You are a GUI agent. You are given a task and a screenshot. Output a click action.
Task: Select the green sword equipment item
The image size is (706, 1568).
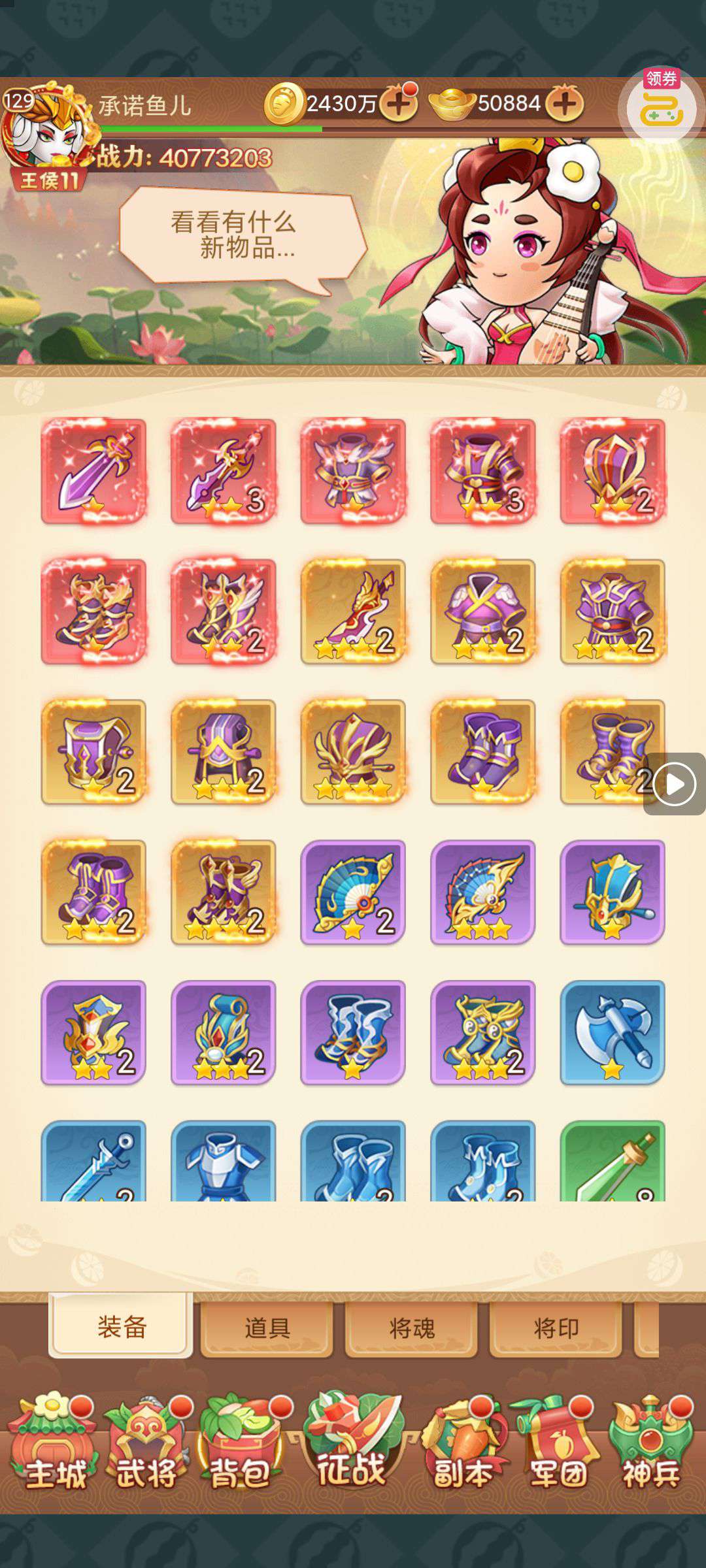613,1163
